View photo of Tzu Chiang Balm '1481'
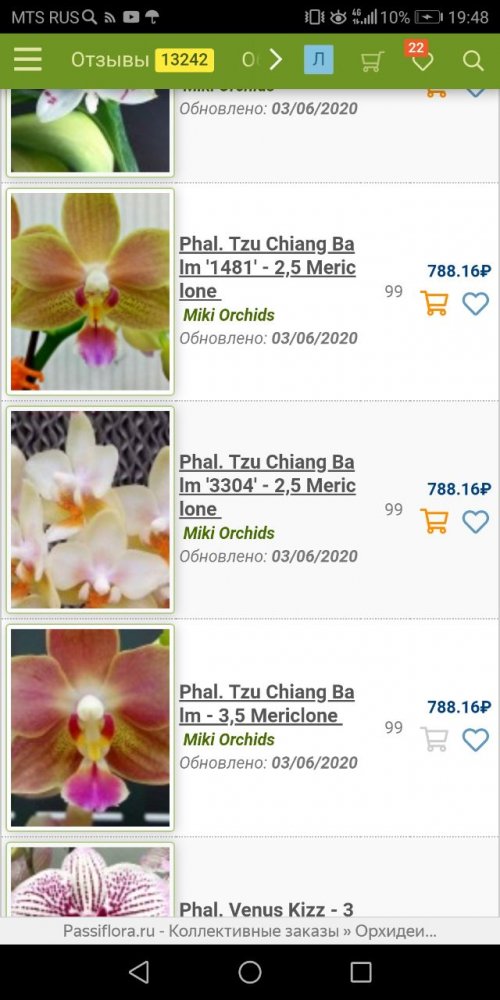 pyautogui.click(x=90, y=292)
